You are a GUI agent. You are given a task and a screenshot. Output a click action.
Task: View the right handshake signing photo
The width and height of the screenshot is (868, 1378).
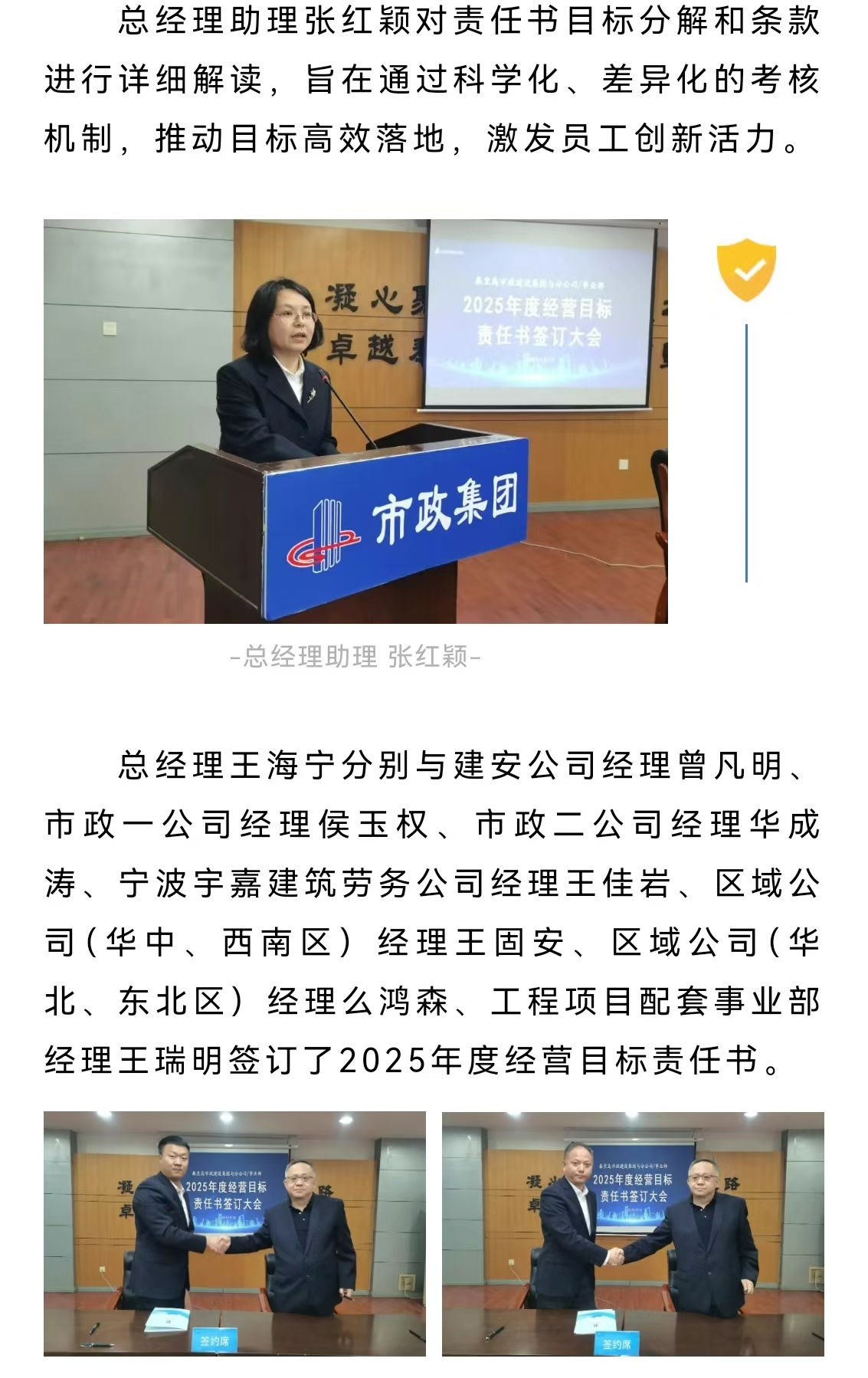click(x=633, y=1232)
